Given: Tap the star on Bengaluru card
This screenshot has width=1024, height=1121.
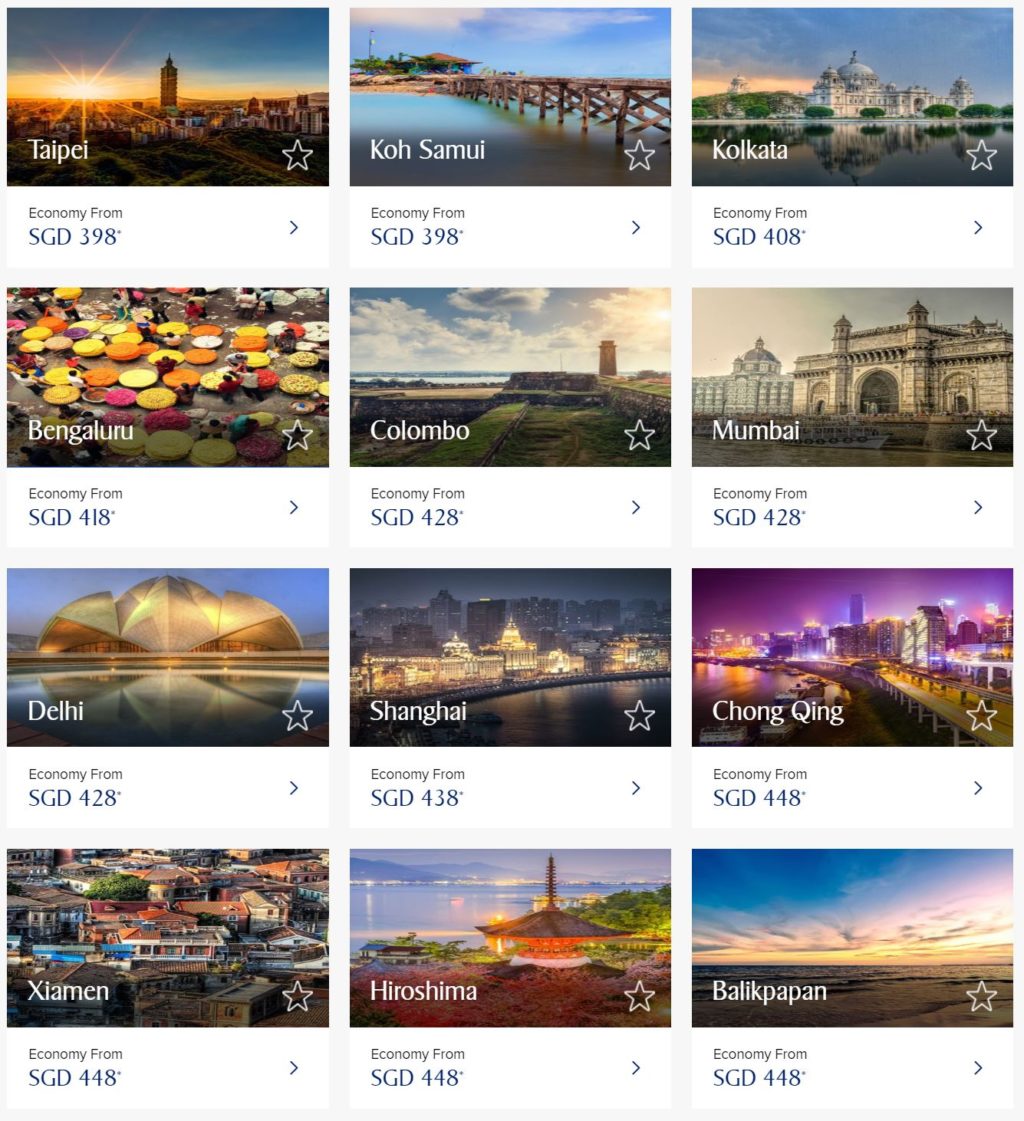Looking at the screenshot, I should pos(297,435).
